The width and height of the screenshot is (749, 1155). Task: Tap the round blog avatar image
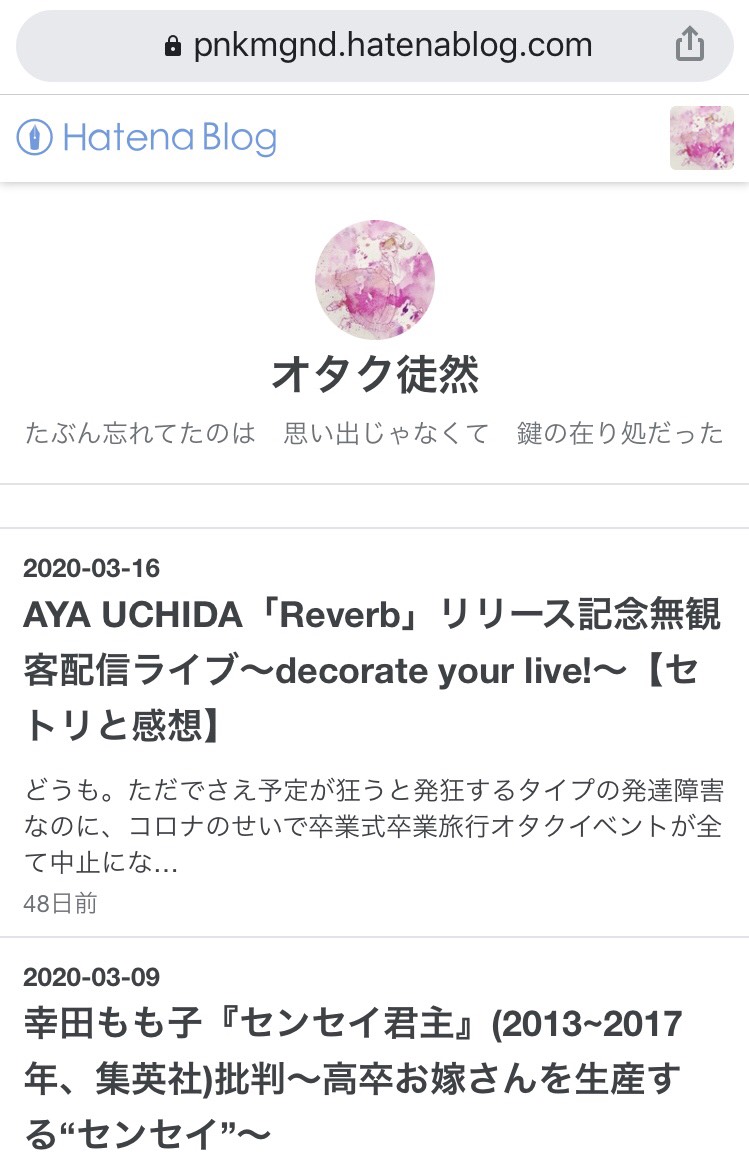click(x=375, y=280)
